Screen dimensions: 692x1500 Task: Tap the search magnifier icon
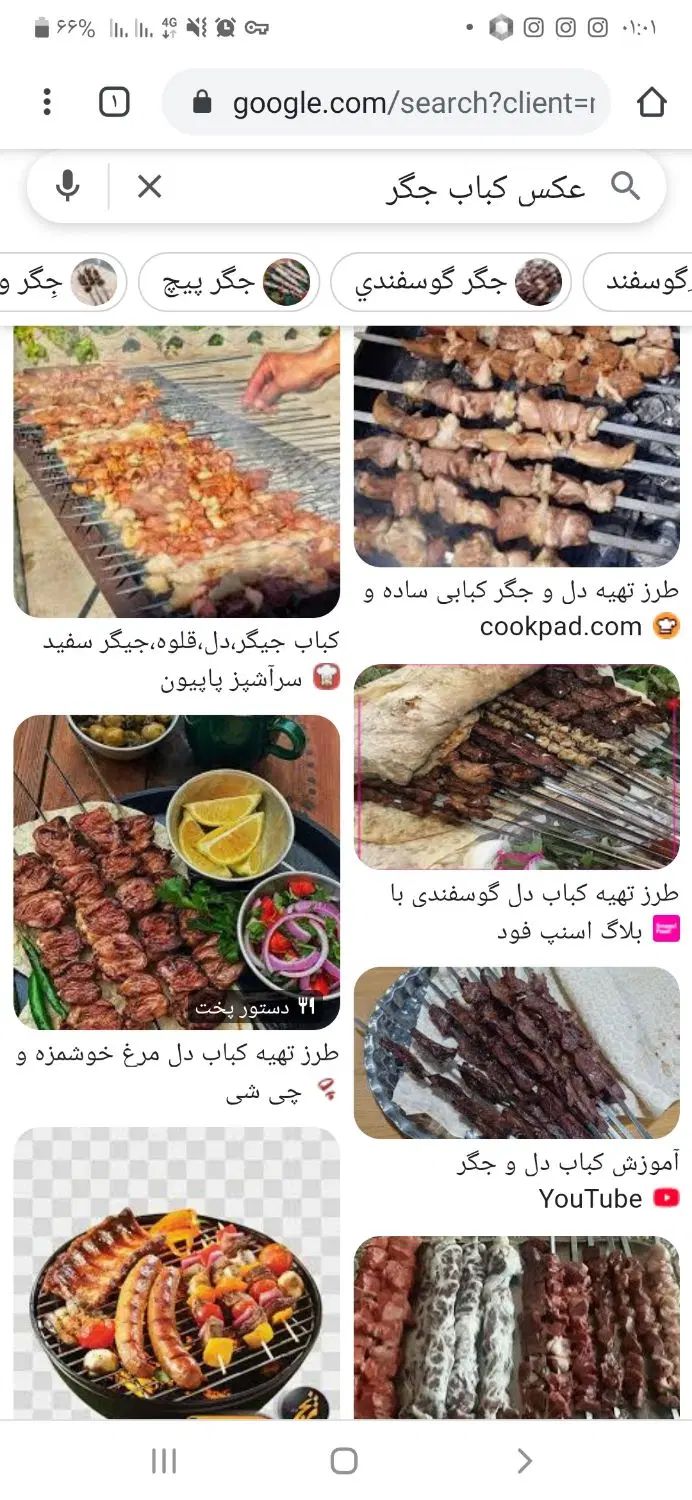click(625, 186)
